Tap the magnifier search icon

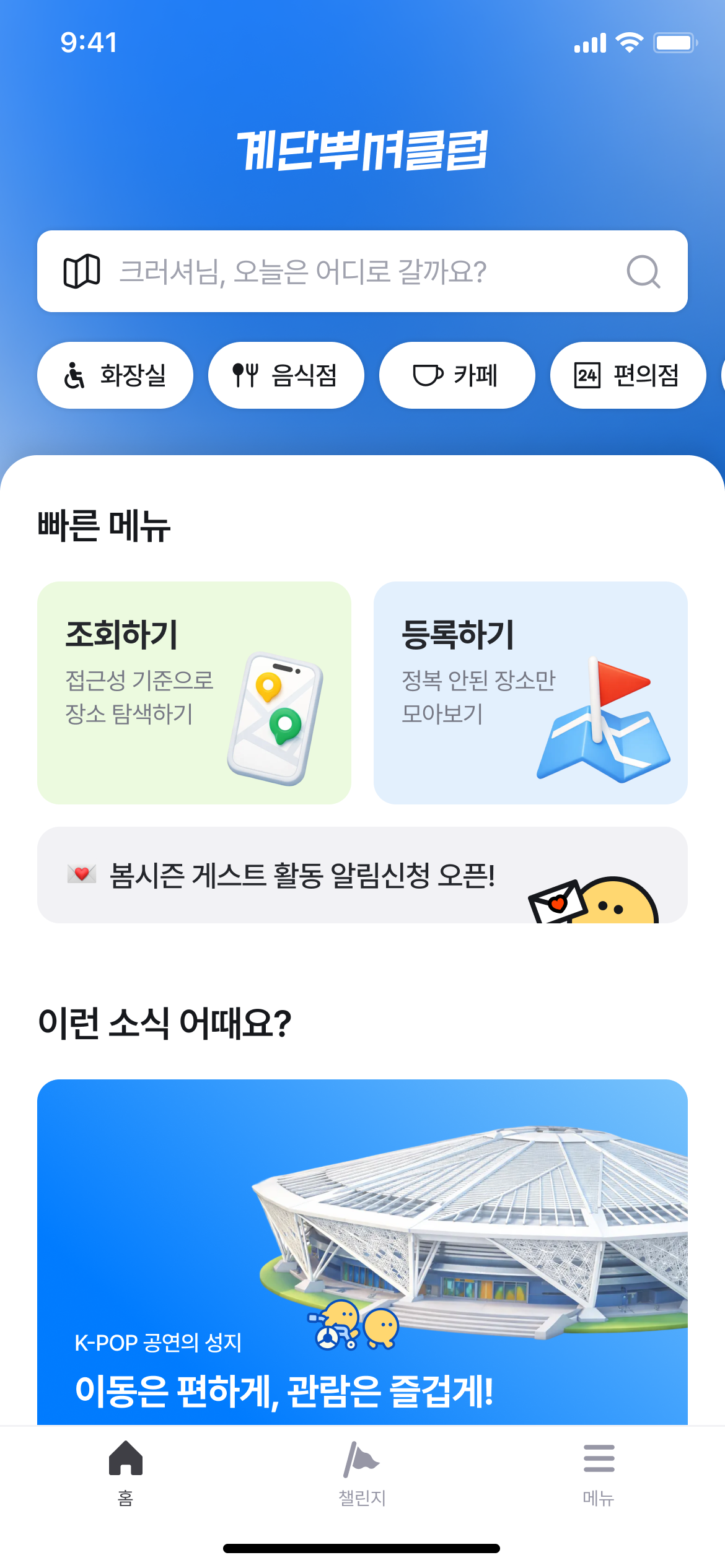[x=643, y=271]
